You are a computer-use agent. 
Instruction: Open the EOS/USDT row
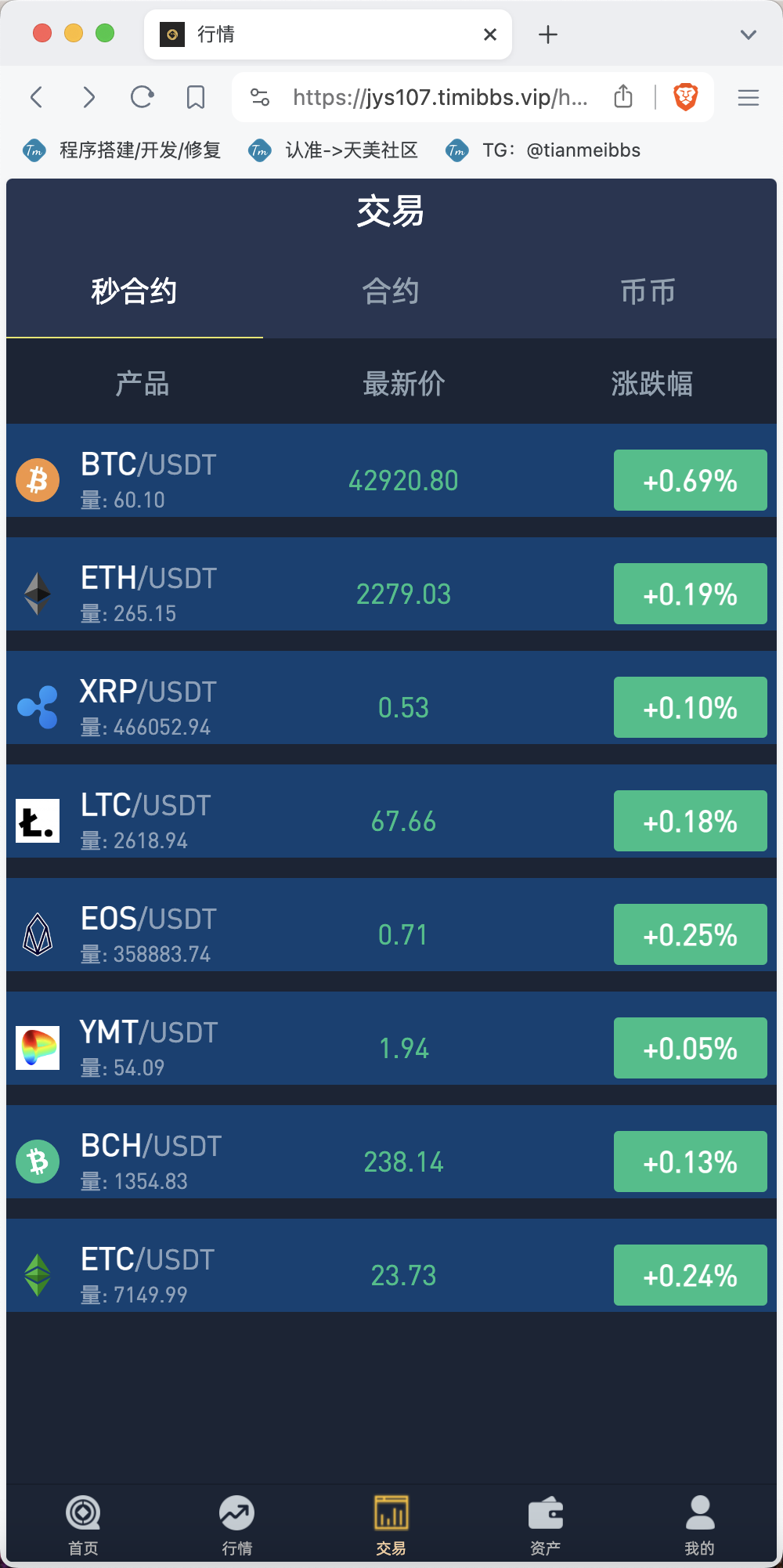(x=391, y=934)
